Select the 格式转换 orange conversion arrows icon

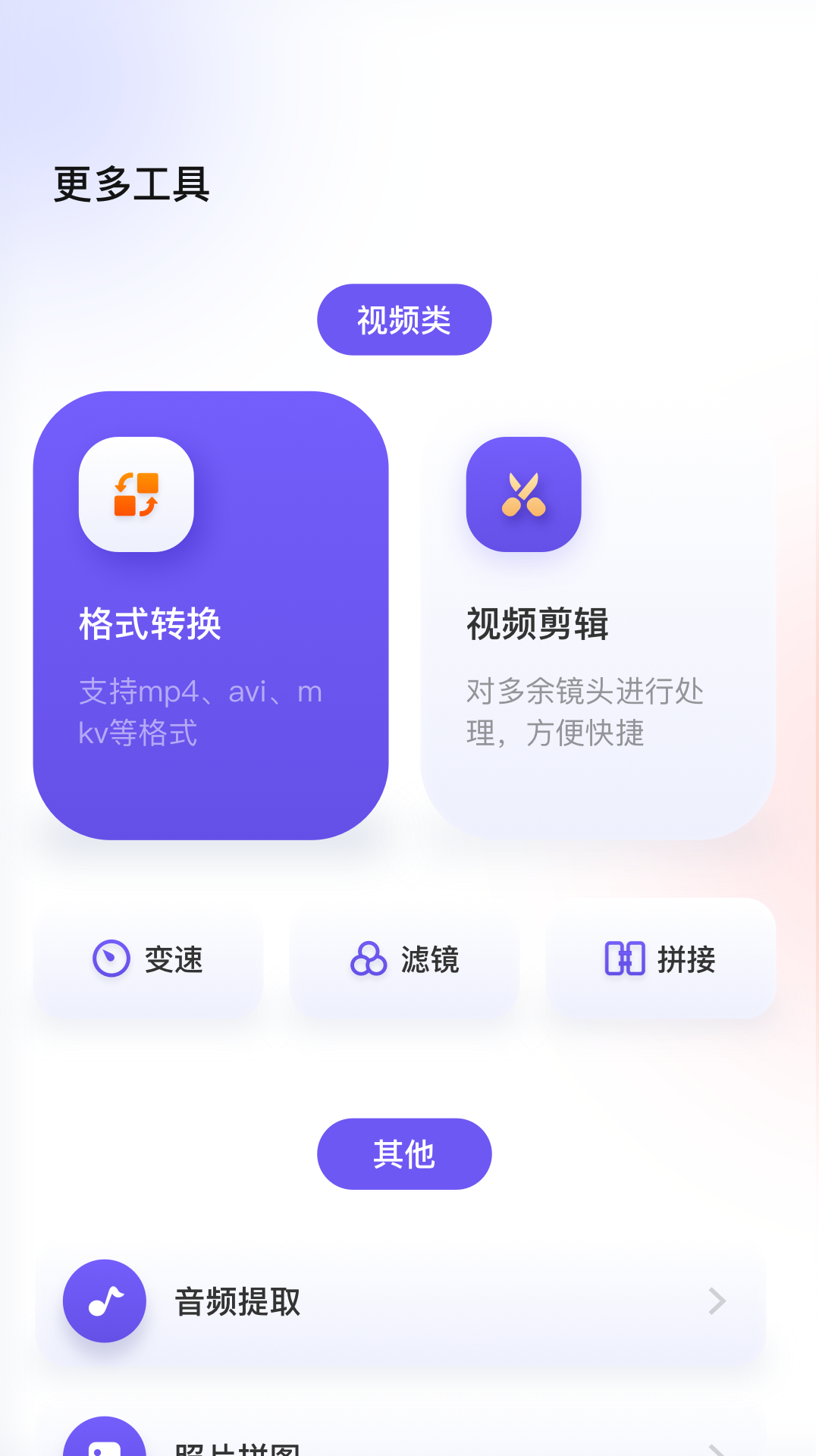(x=136, y=496)
